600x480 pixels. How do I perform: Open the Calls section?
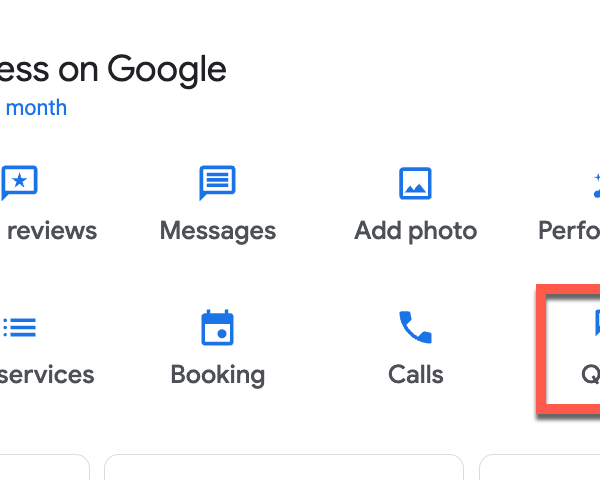pyautogui.click(x=415, y=348)
